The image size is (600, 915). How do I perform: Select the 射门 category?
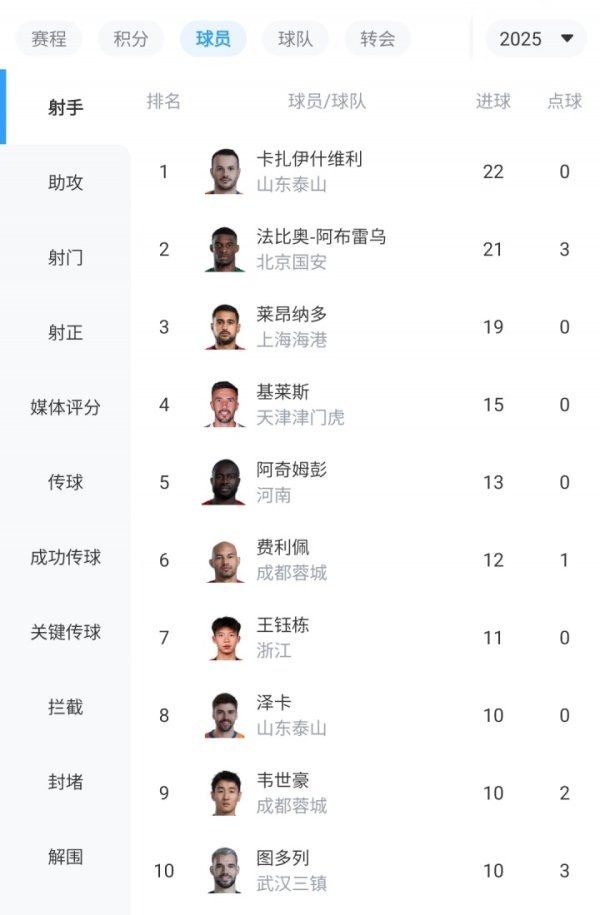(65, 258)
